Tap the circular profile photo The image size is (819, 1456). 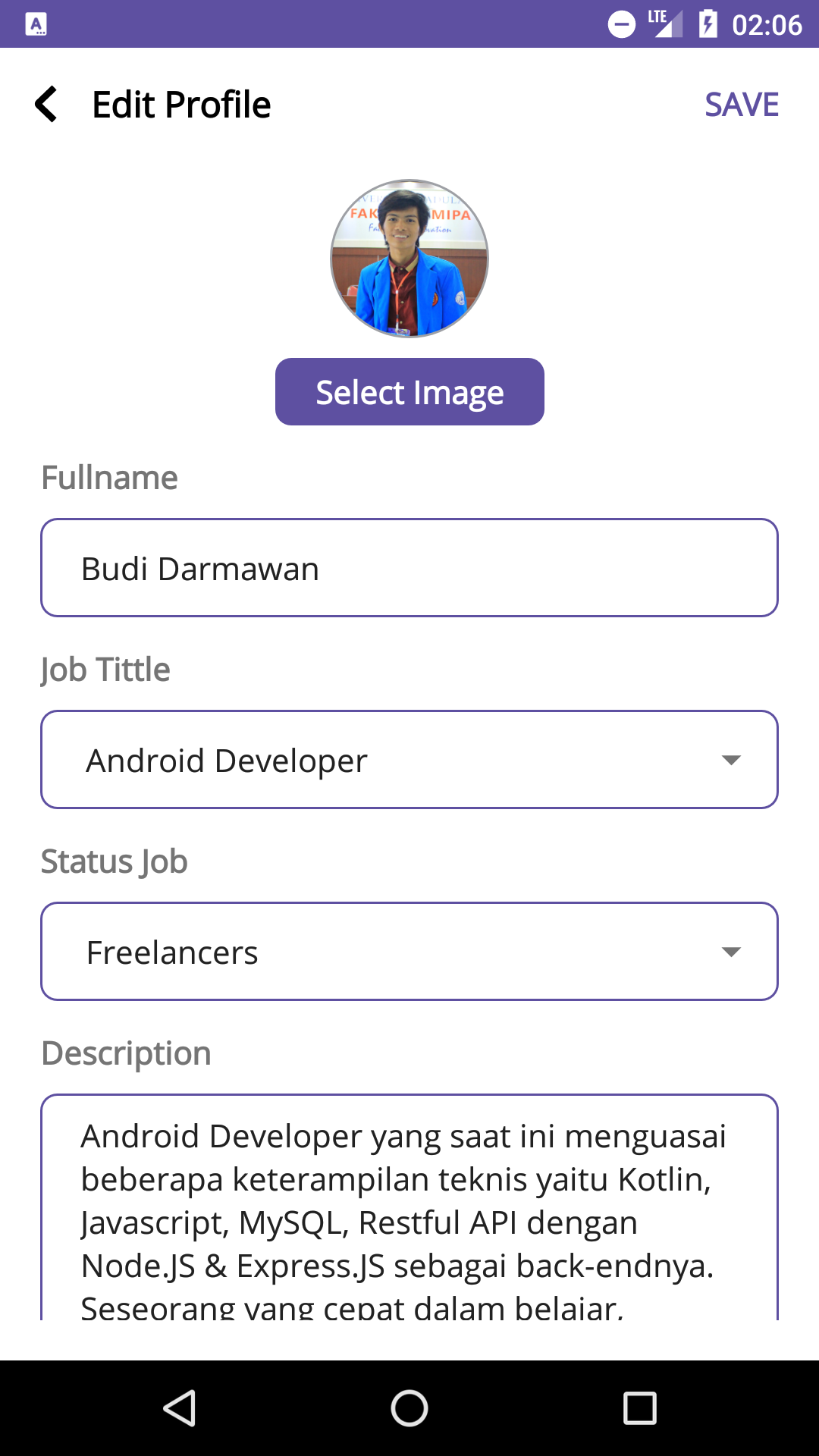pos(409,258)
